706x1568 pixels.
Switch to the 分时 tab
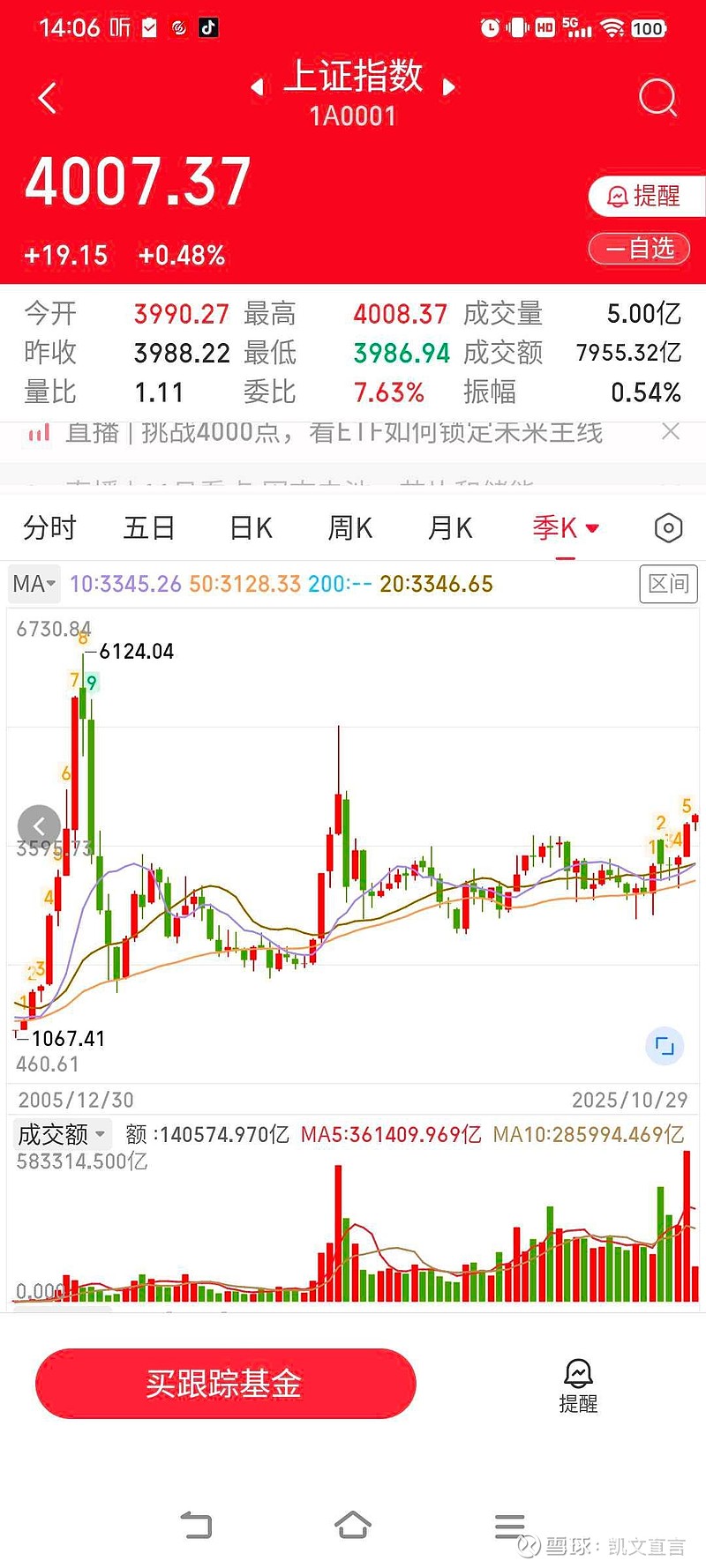tap(49, 526)
